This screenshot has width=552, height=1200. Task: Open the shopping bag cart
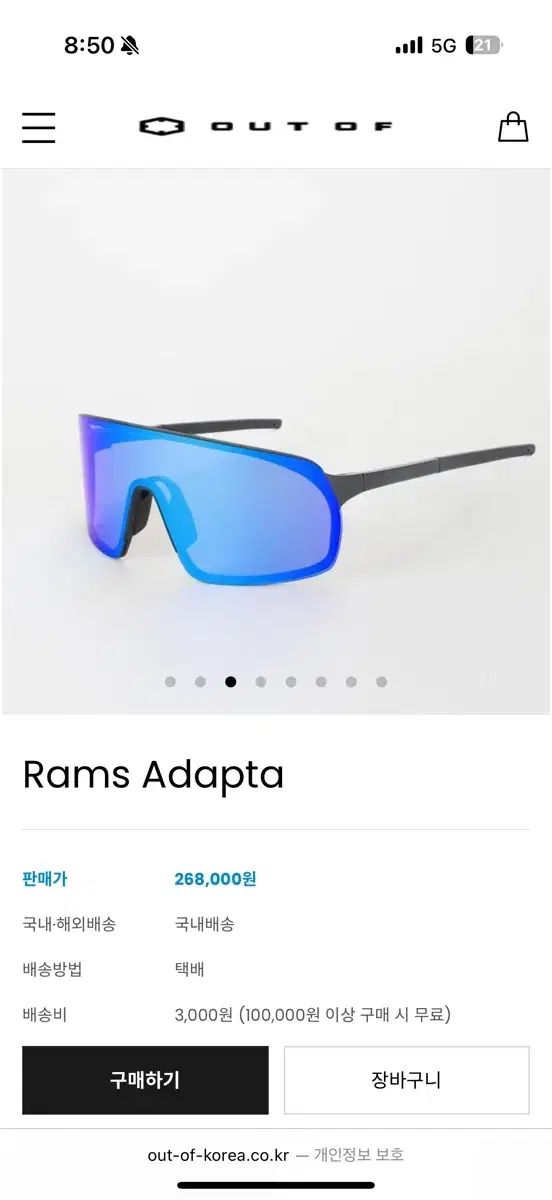[513, 126]
